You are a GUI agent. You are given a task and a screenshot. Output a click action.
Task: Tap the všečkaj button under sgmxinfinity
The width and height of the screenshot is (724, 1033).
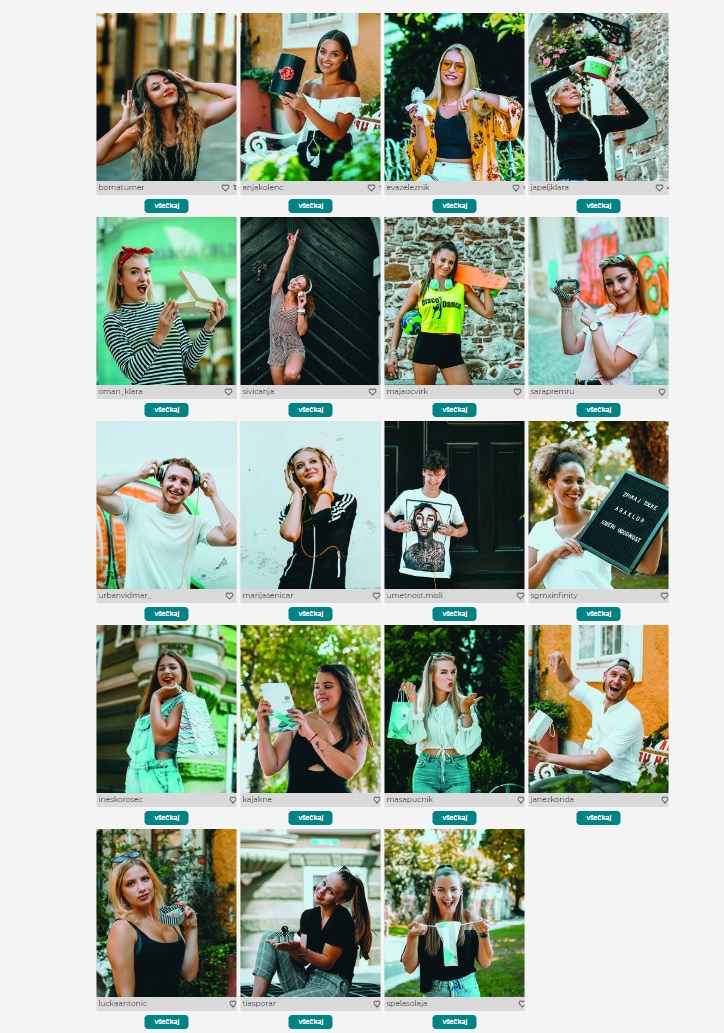(598, 614)
